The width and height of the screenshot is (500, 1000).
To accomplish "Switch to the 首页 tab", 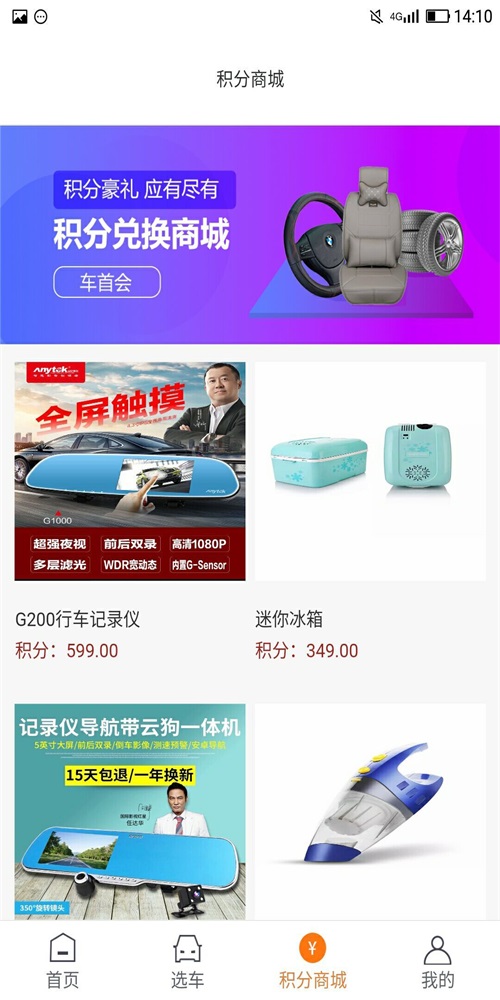I will tap(62, 961).
